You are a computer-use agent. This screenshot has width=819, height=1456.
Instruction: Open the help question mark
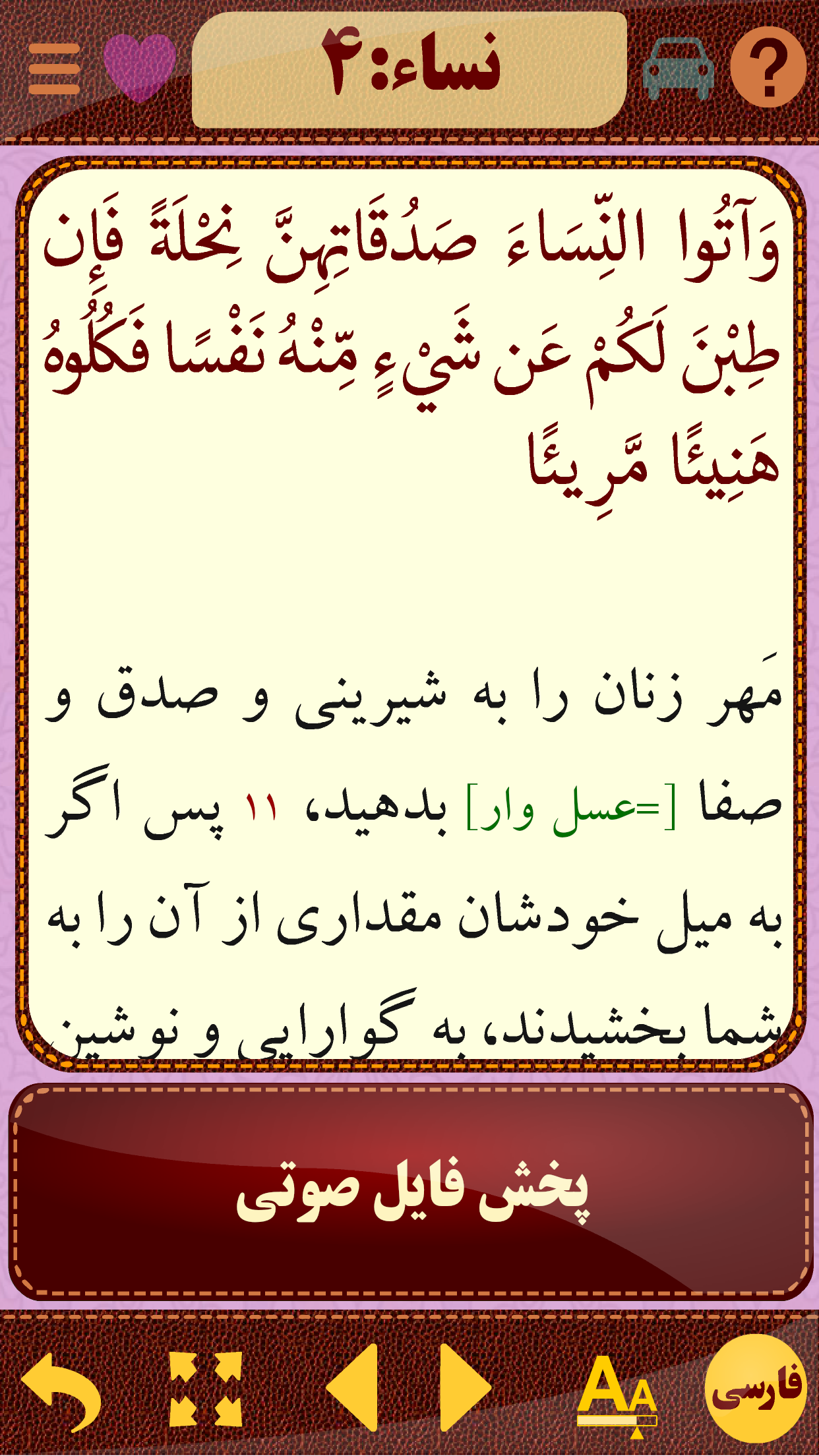click(768, 67)
